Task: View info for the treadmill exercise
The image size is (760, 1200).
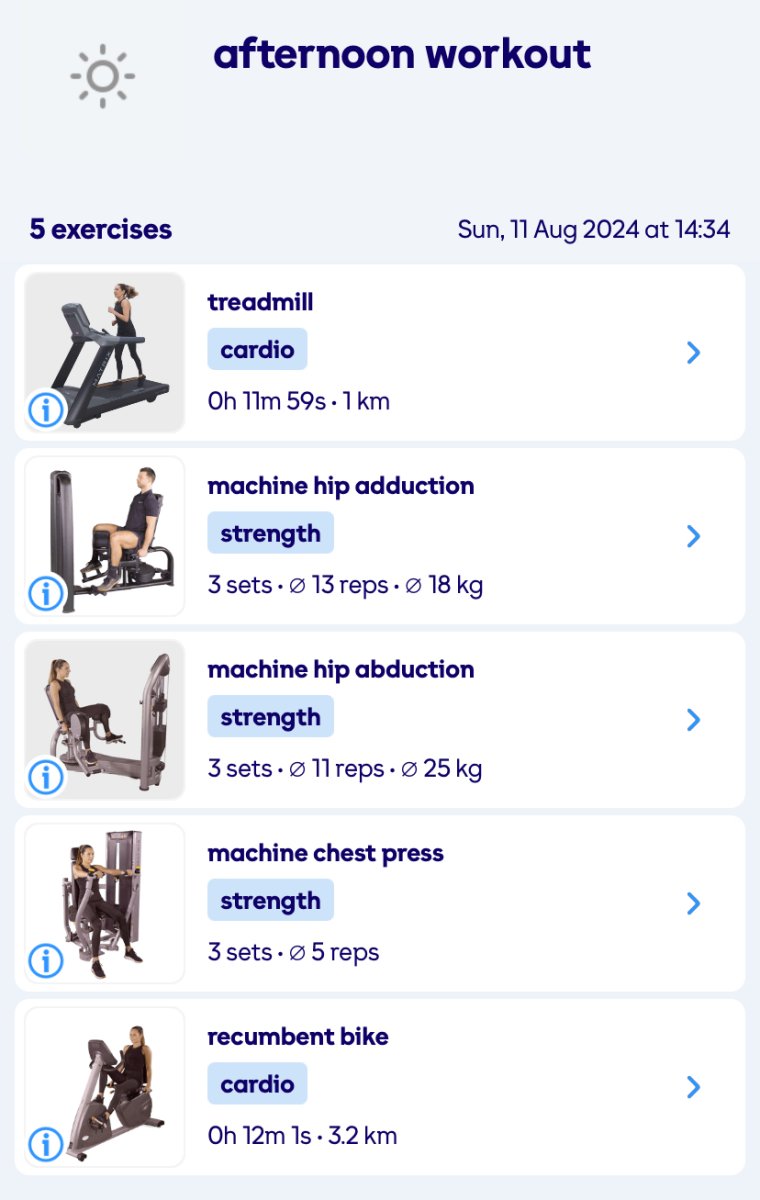Action: click(x=46, y=409)
